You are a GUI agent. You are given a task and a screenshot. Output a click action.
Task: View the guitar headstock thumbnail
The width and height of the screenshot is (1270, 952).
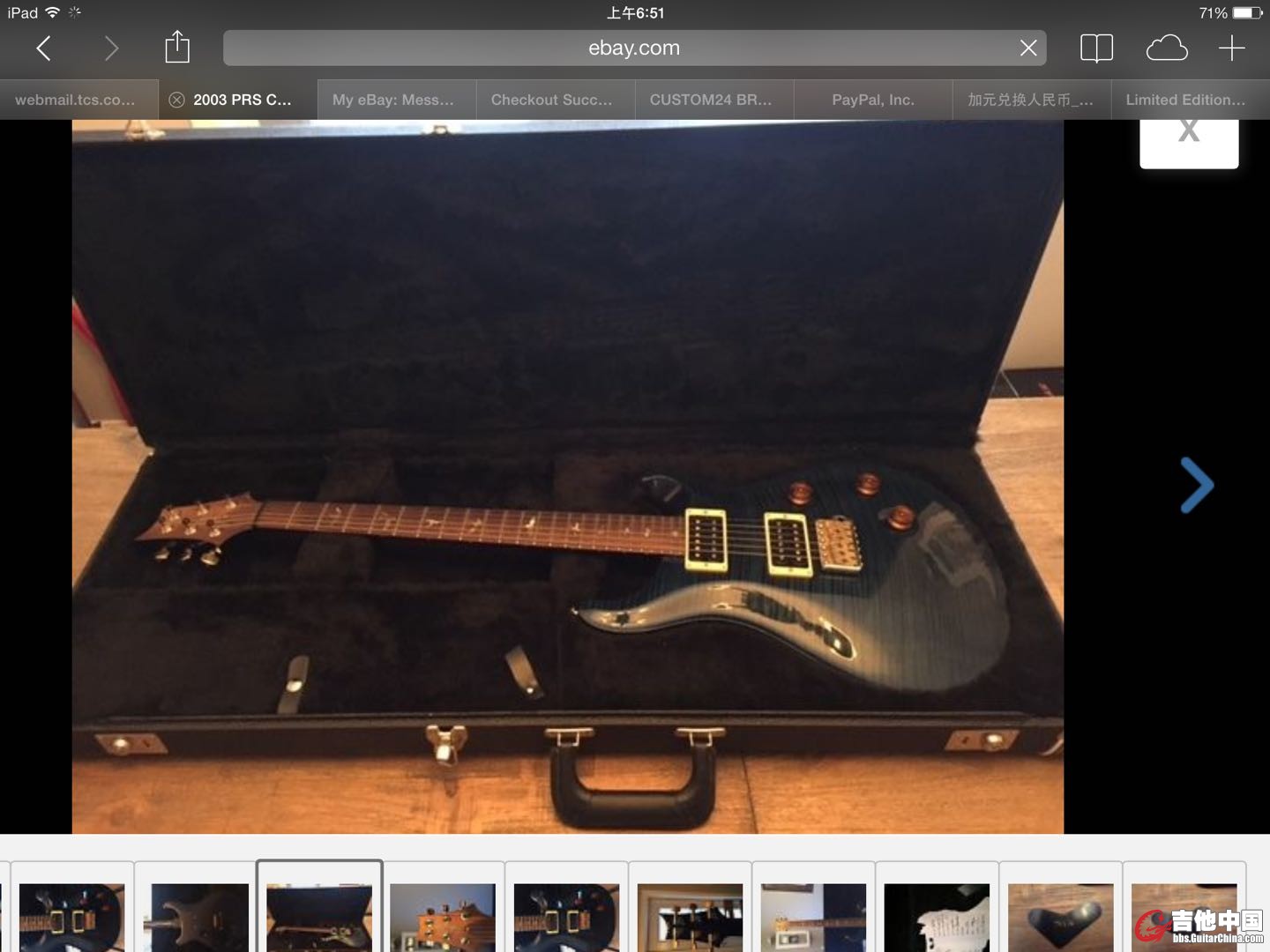[x=443, y=915]
